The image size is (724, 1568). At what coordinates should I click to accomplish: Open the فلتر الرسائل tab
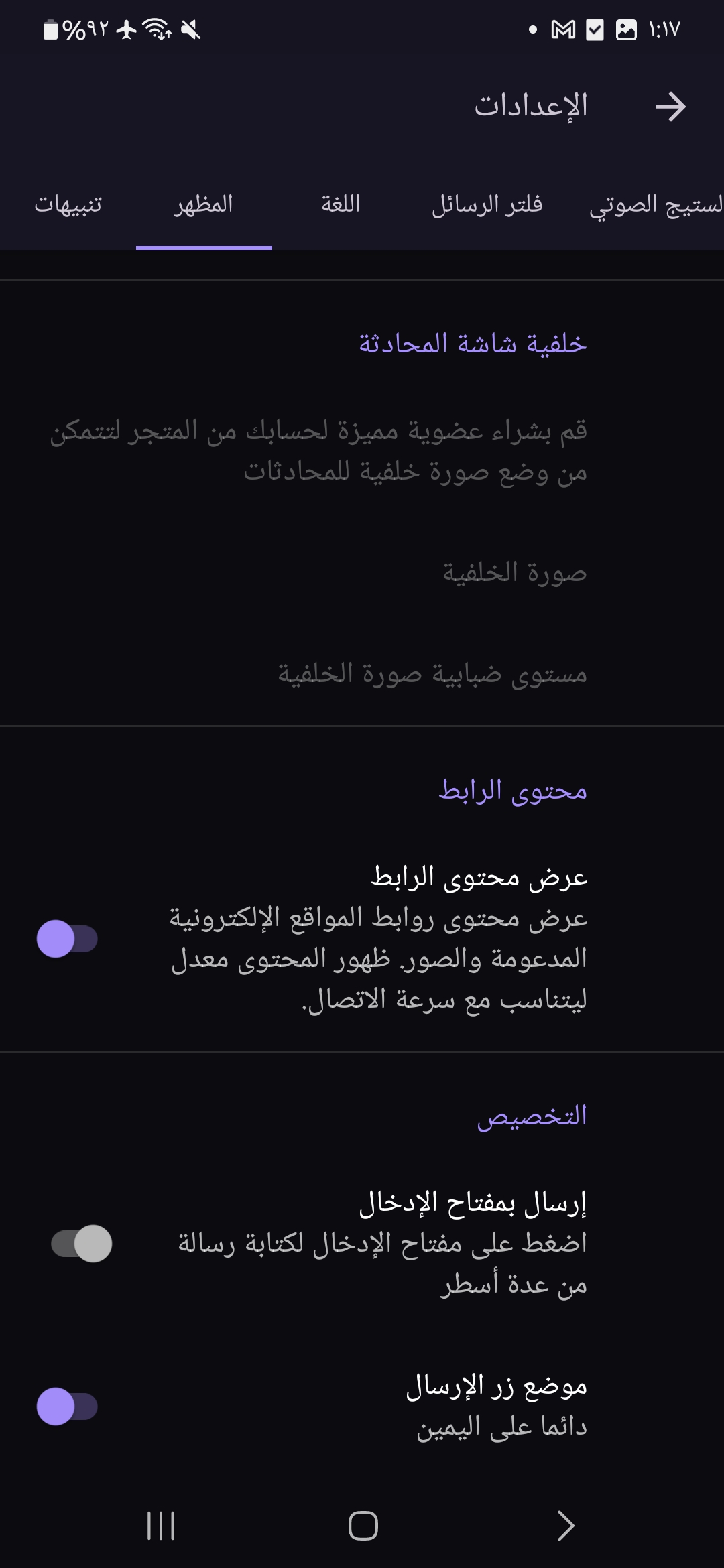487,204
